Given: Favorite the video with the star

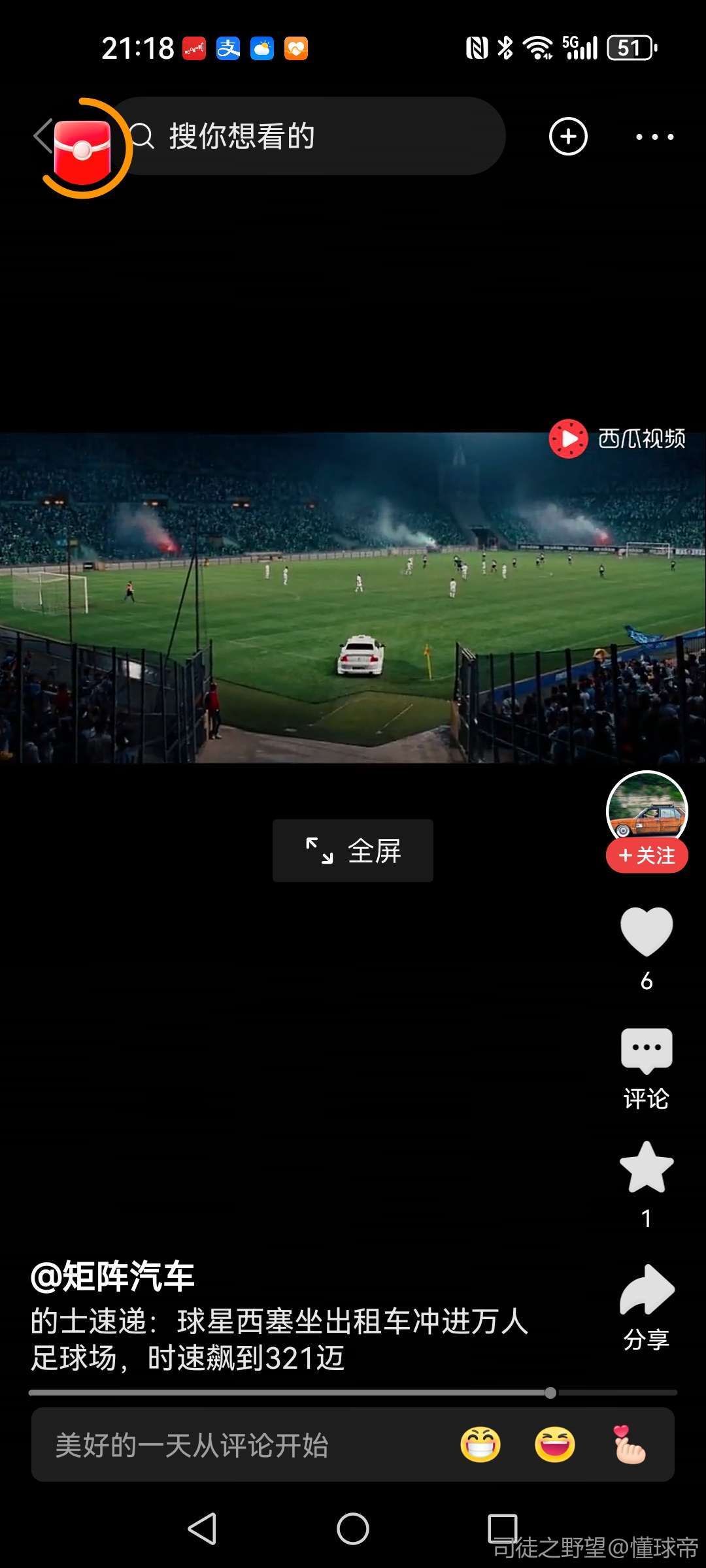Looking at the screenshot, I should (x=647, y=1168).
